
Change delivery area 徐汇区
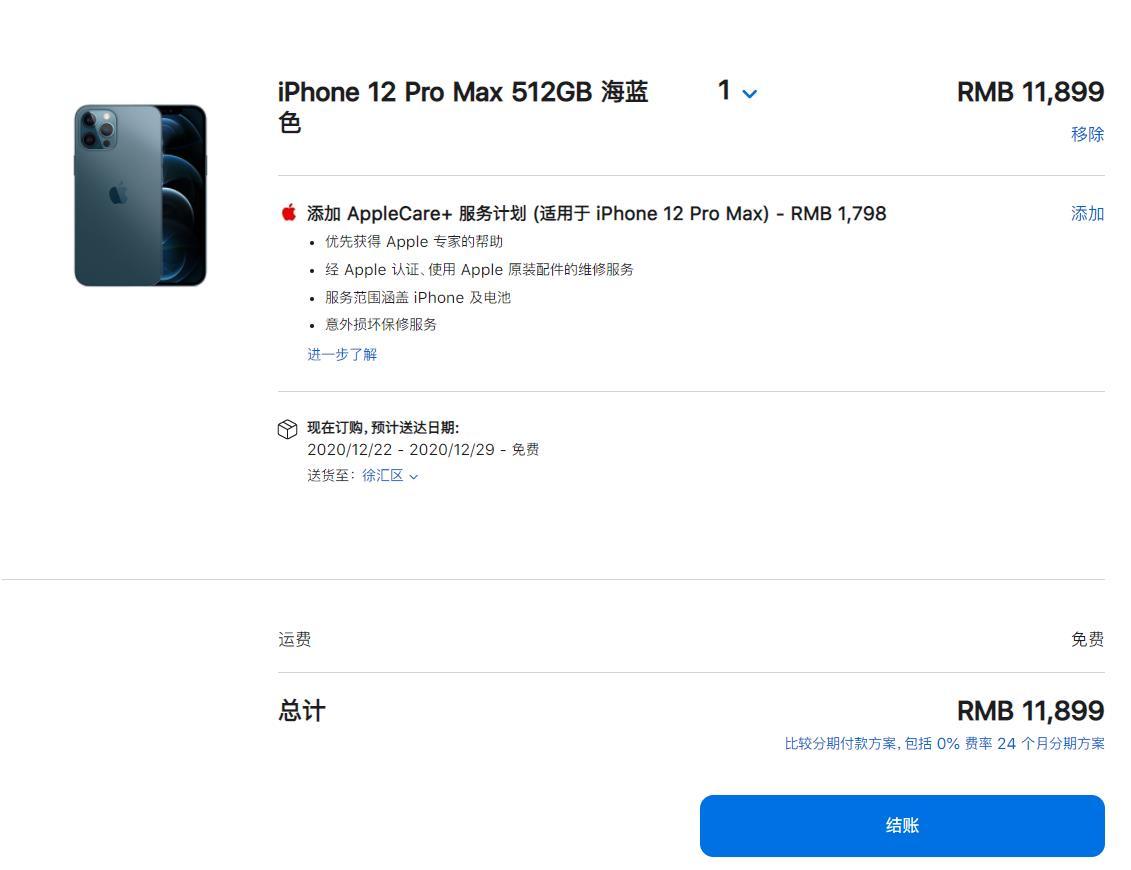click(x=389, y=476)
